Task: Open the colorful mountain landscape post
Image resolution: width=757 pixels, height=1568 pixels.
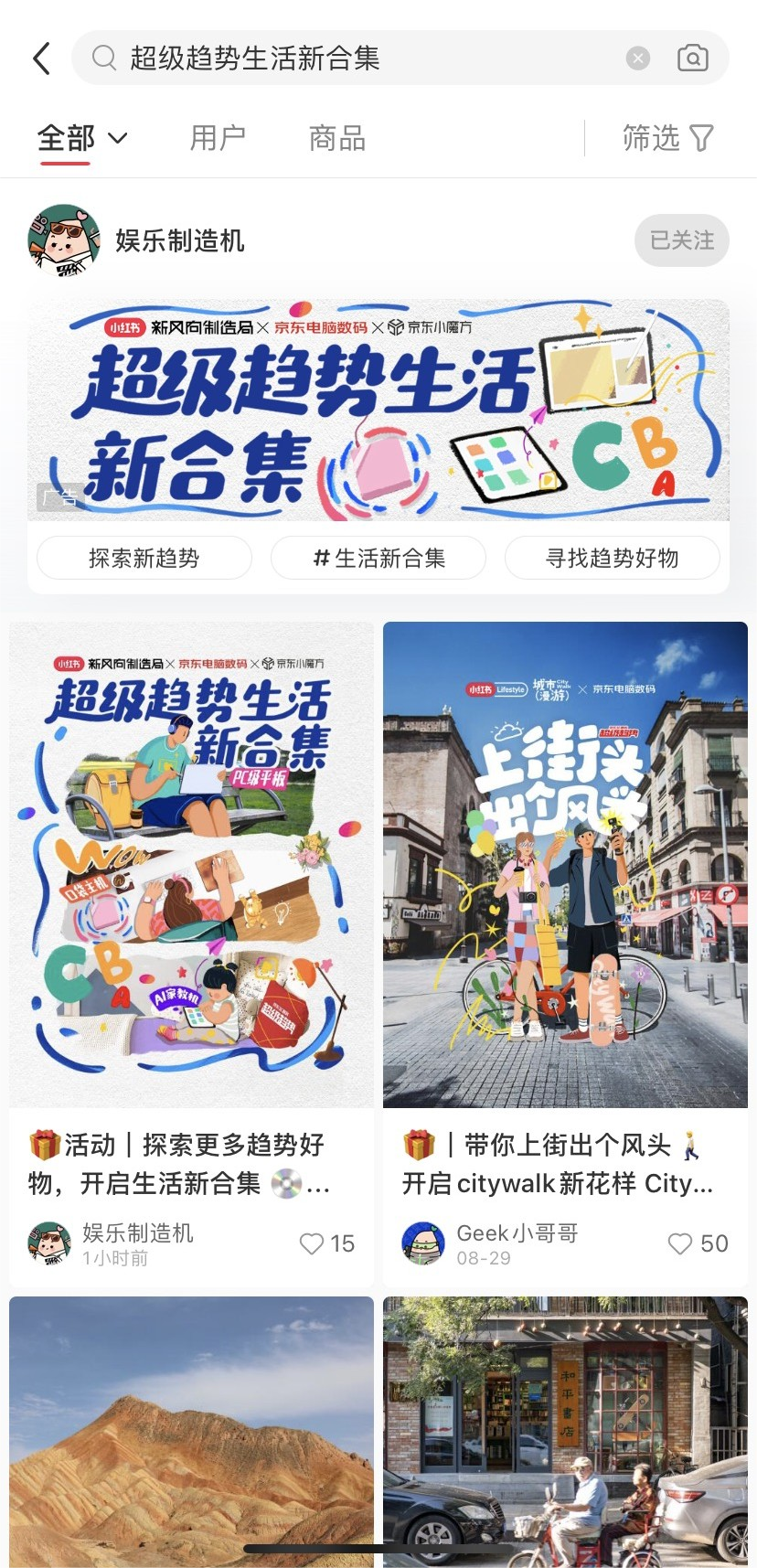Action: click(x=191, y=1431)
